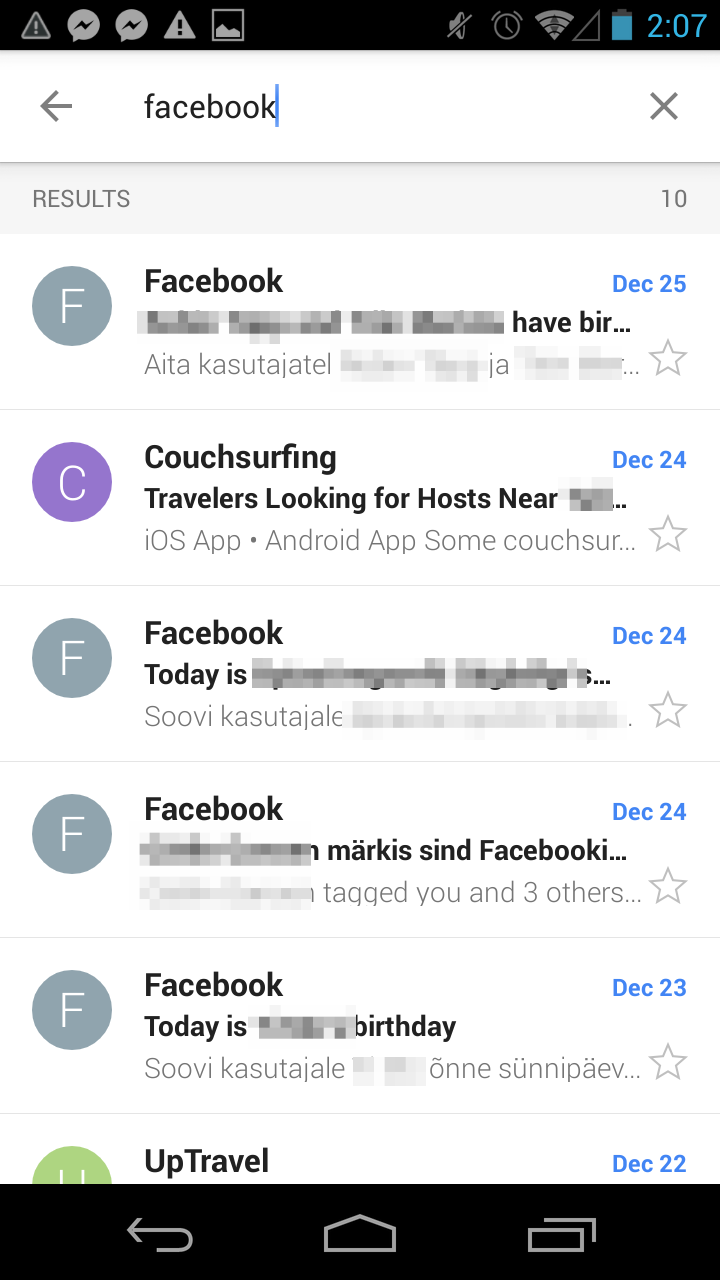Star the Facebook tagged-you email
The height and width of the screenshot is (1280, 720).
coord(668,886)
